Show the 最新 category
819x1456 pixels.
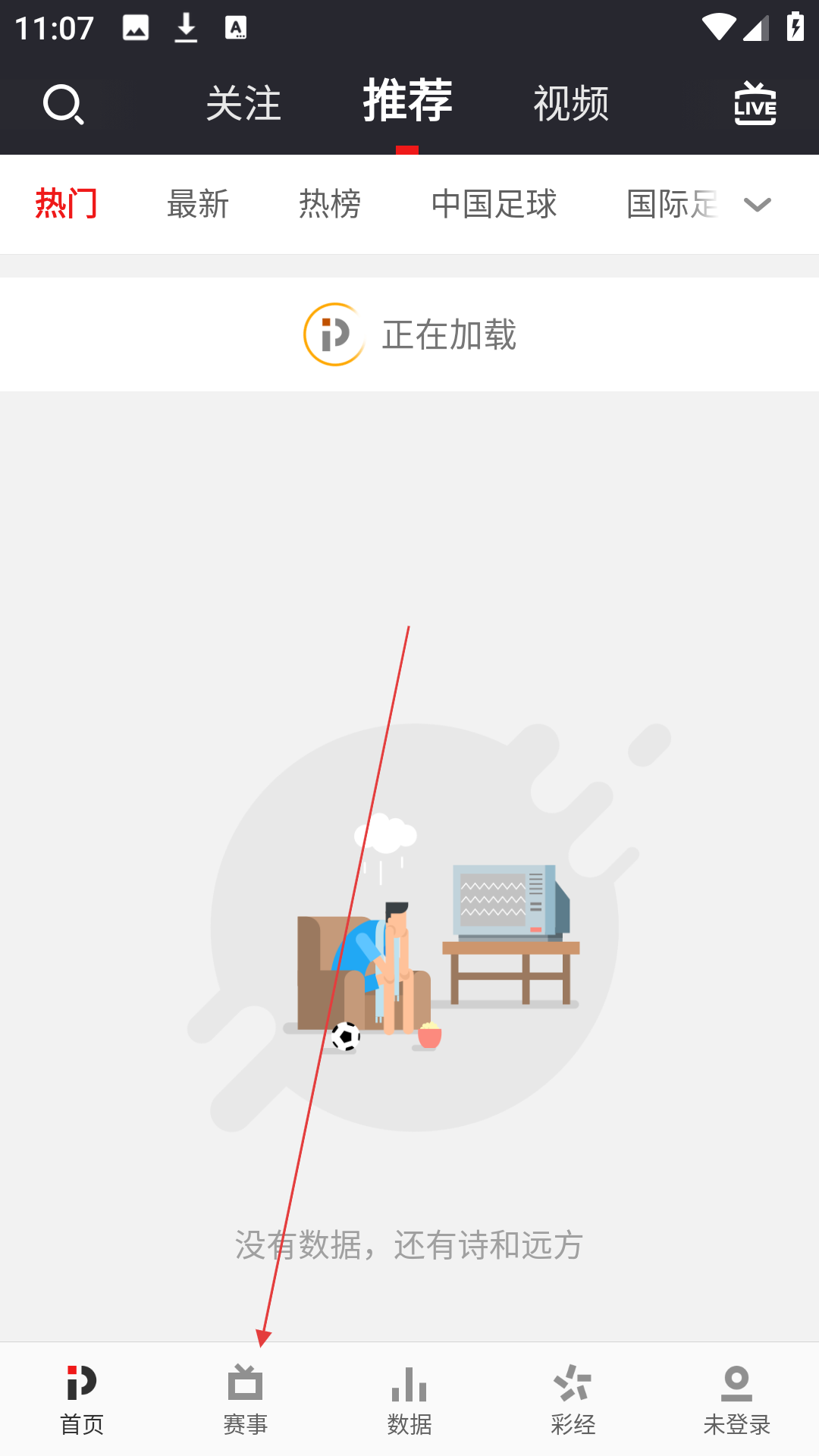[198, 204]
